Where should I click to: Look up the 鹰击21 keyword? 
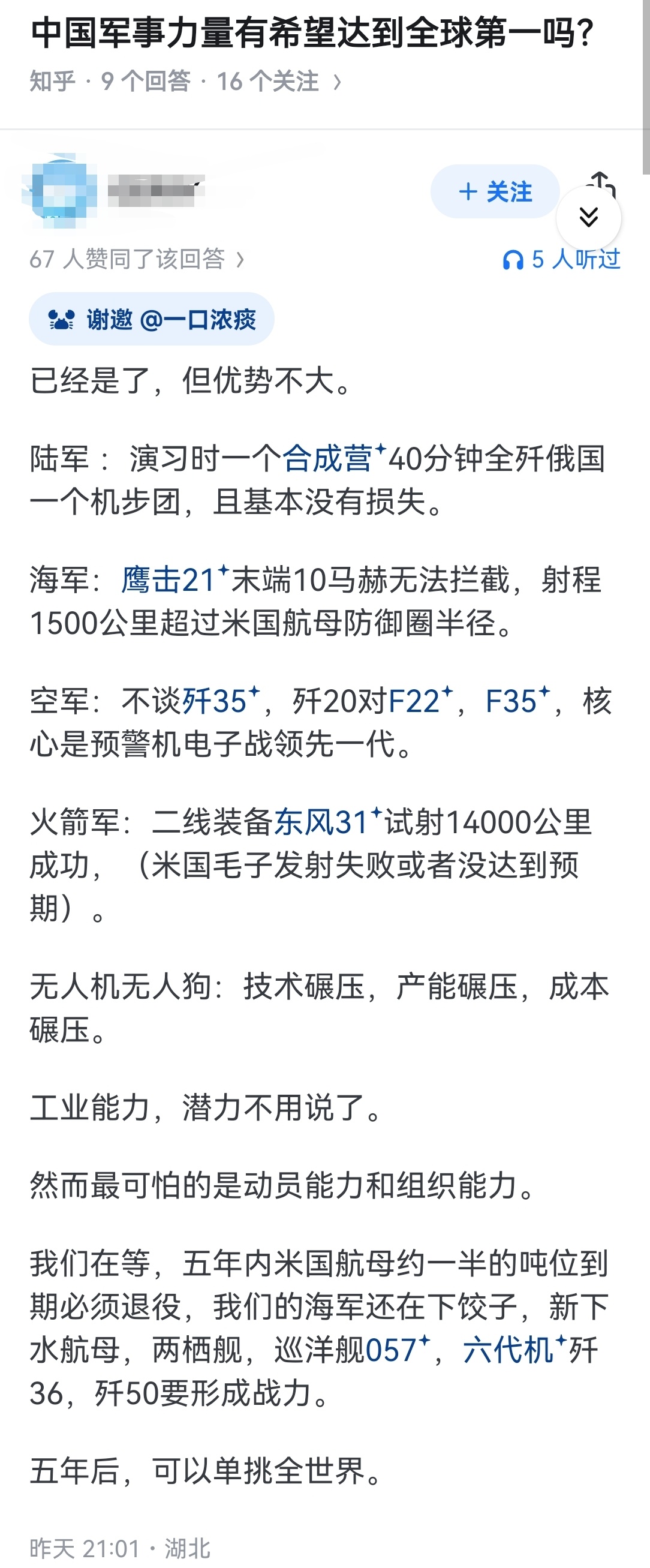(169, 579)
